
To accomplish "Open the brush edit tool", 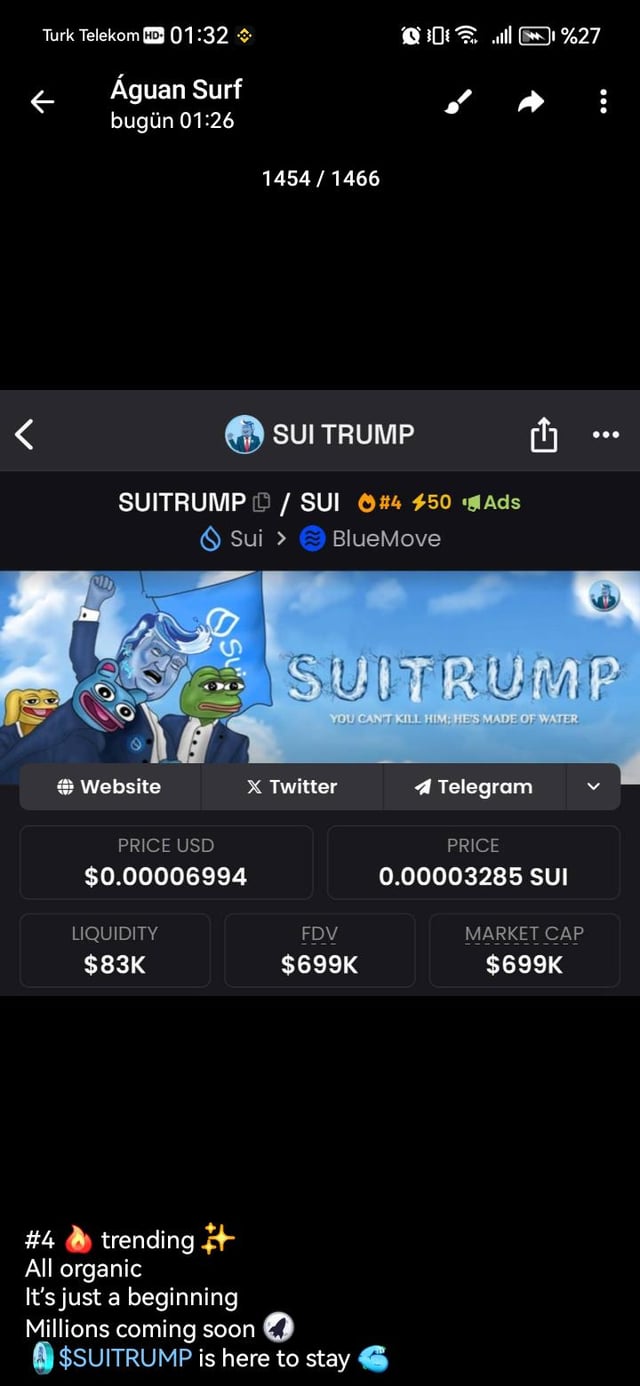I will point(458,102).
